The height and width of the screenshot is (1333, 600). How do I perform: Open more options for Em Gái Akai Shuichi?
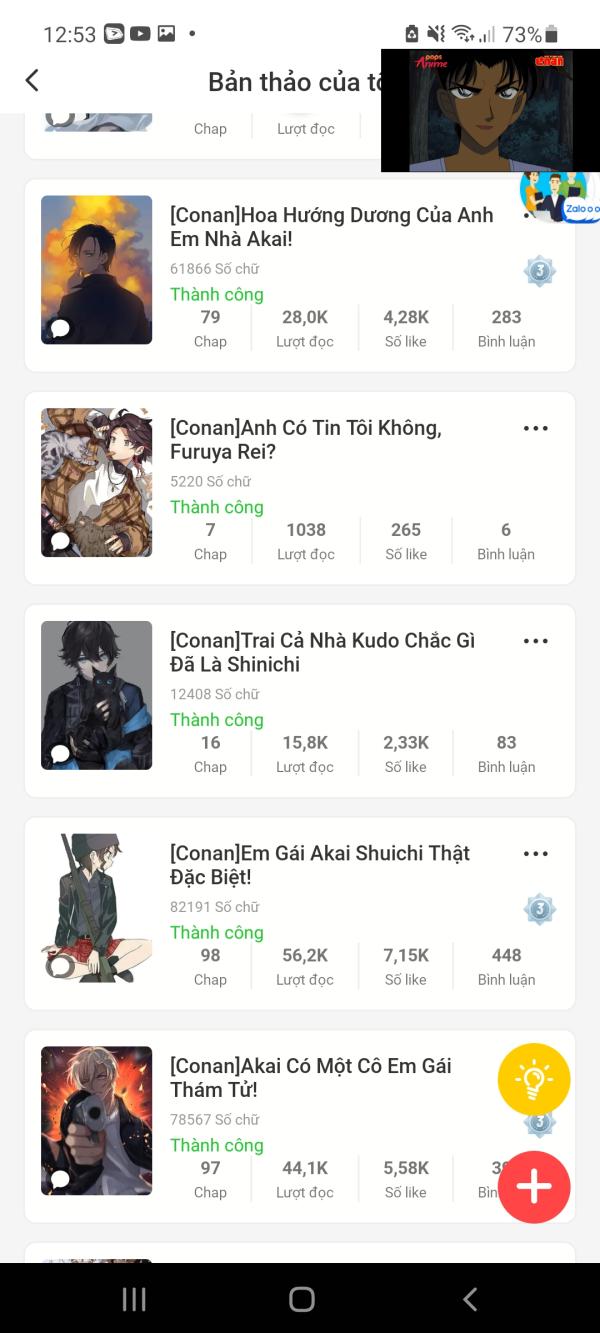[536, 854]
